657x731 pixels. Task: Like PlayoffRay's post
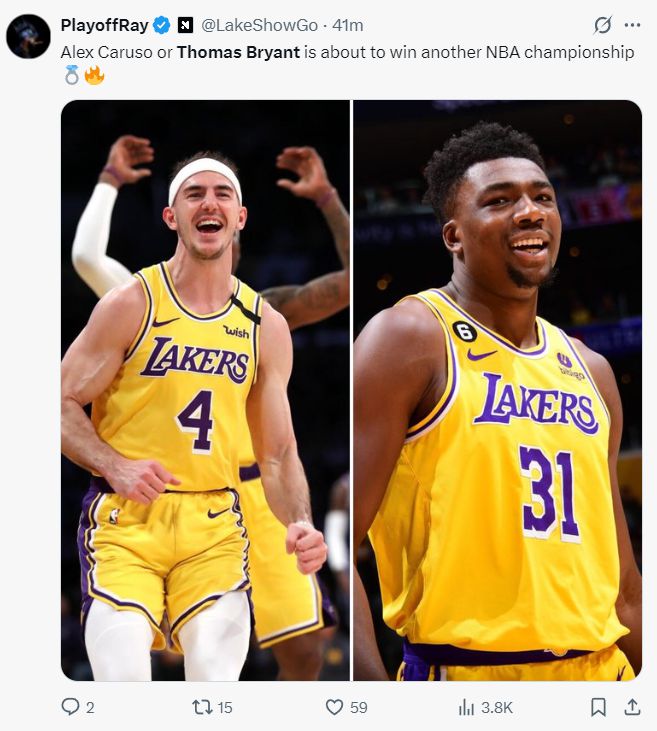(335, 707)
